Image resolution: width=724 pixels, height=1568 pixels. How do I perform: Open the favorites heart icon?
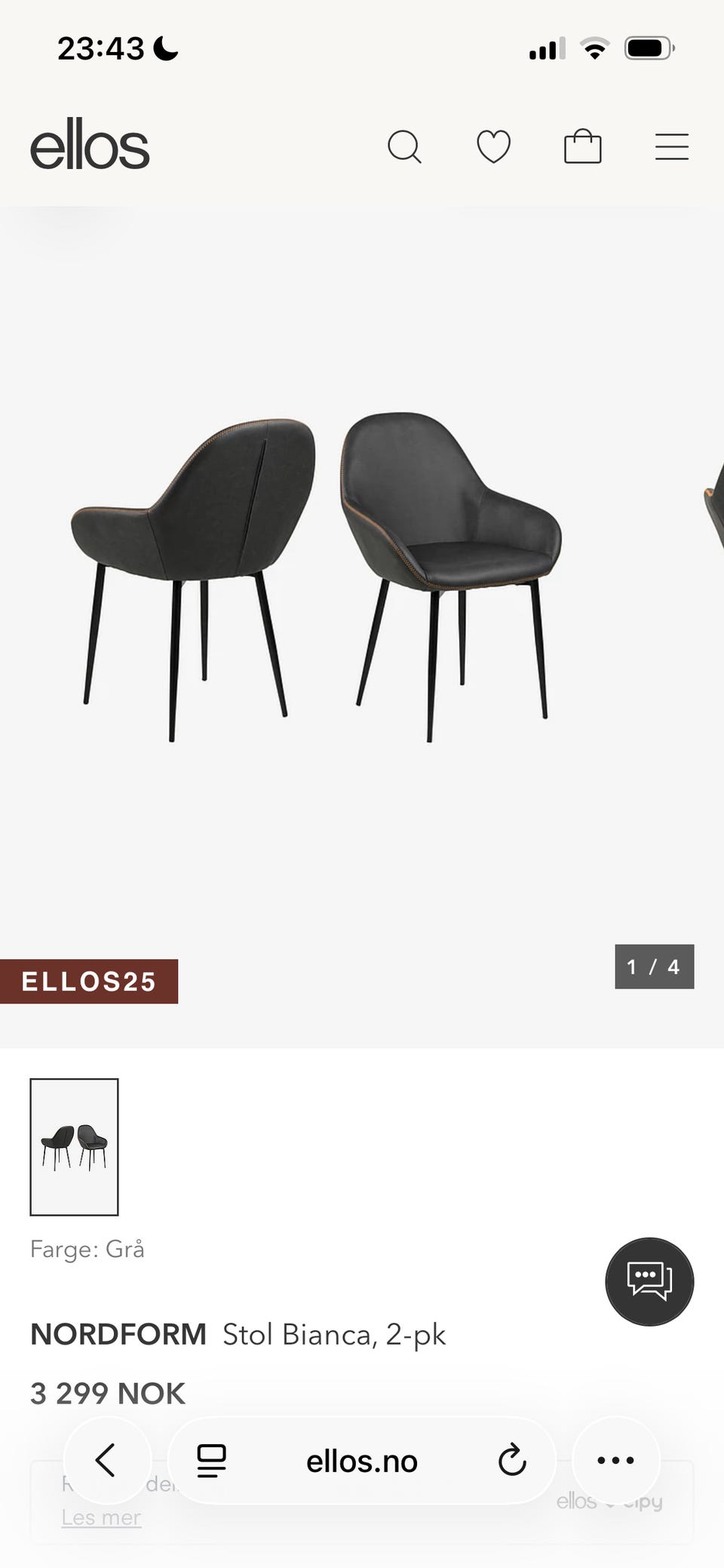pos(494,146)
